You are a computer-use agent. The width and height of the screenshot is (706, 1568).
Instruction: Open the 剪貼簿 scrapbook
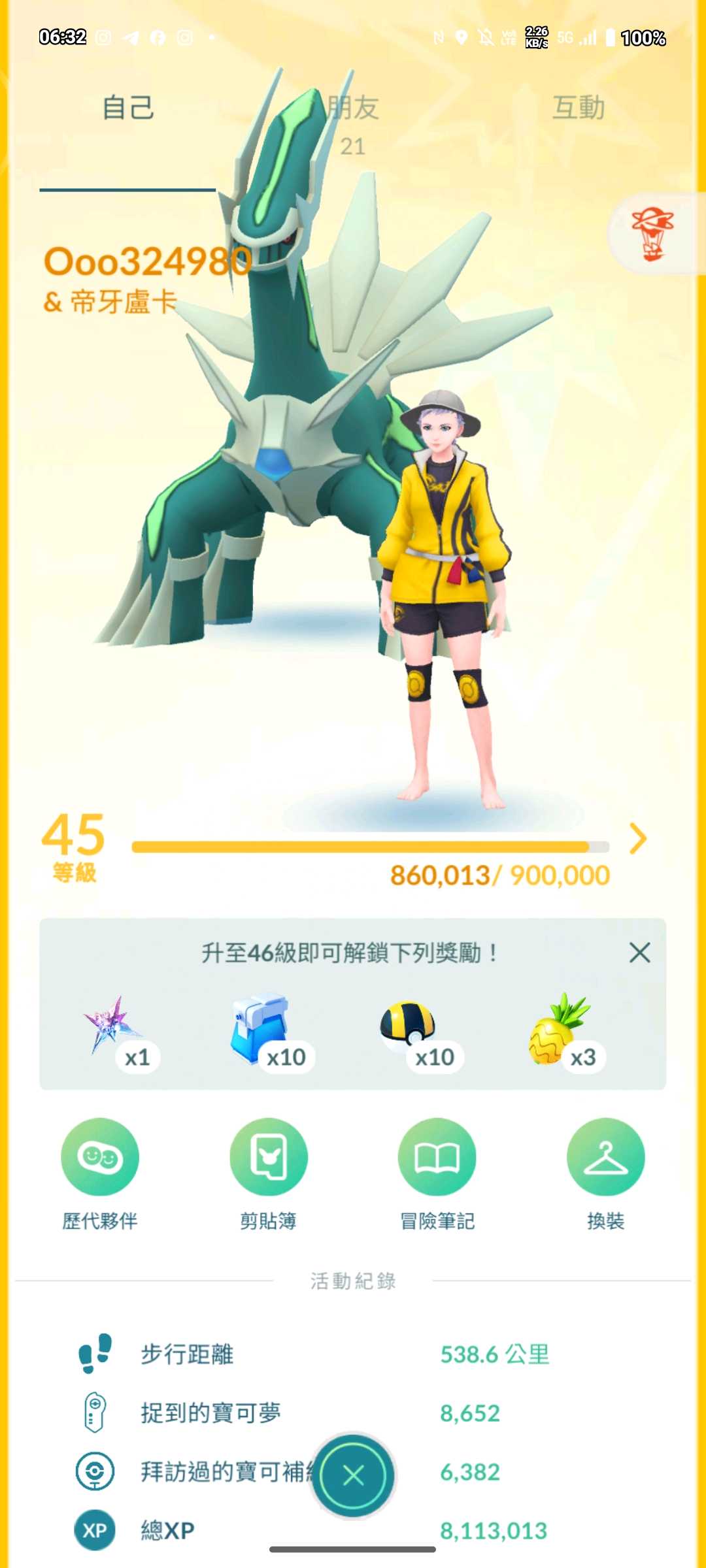[269, 1157]
